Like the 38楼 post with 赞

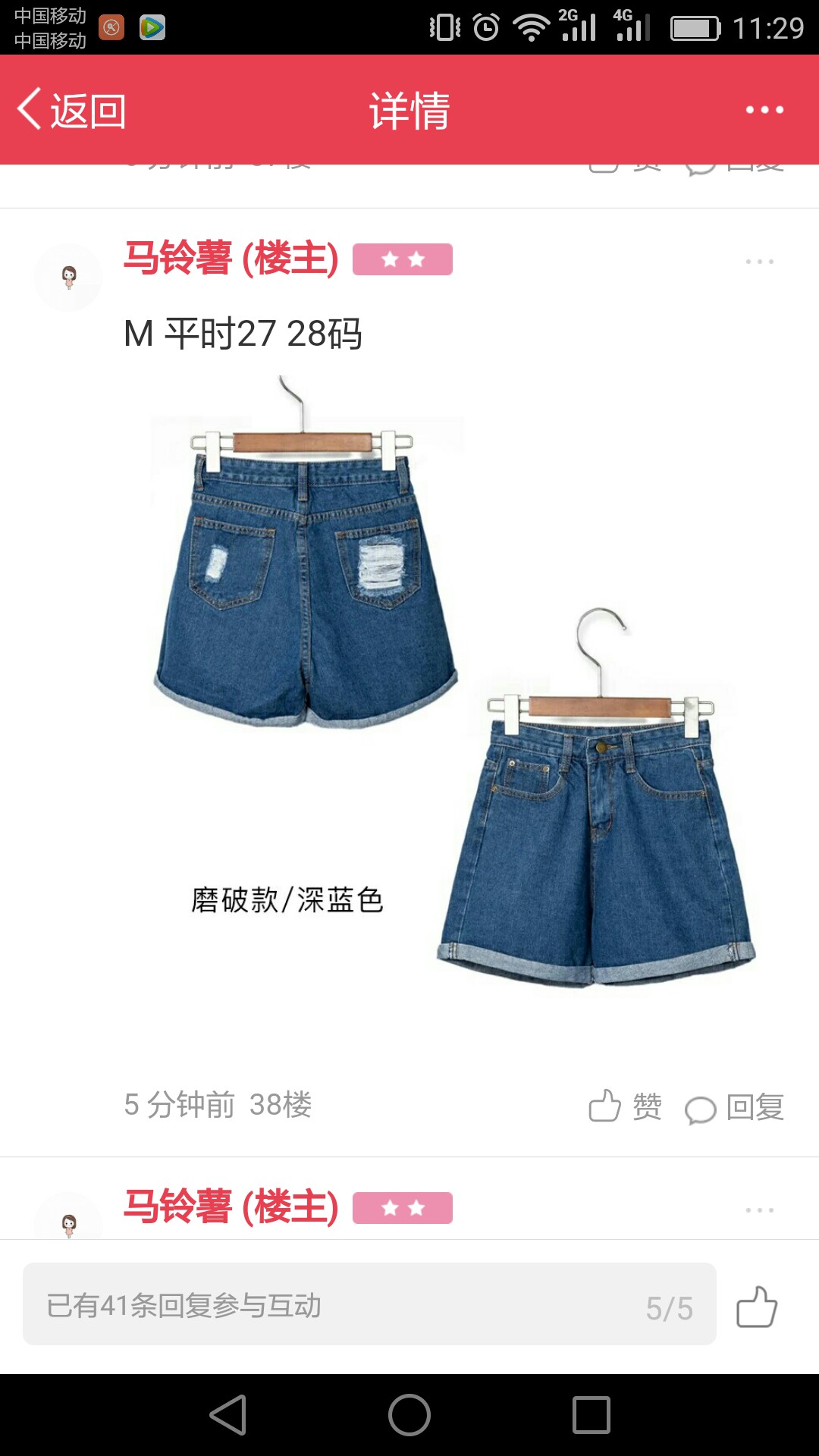click(x=626, y=1106)
